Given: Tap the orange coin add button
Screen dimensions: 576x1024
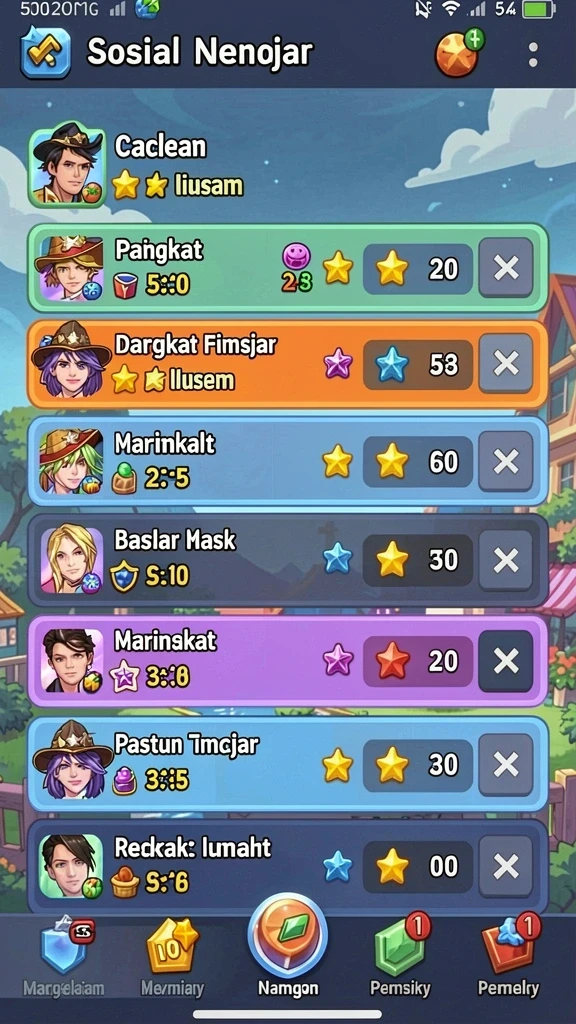Looking at the screenshot, I should pyautogui.click(x=459, y=53).
